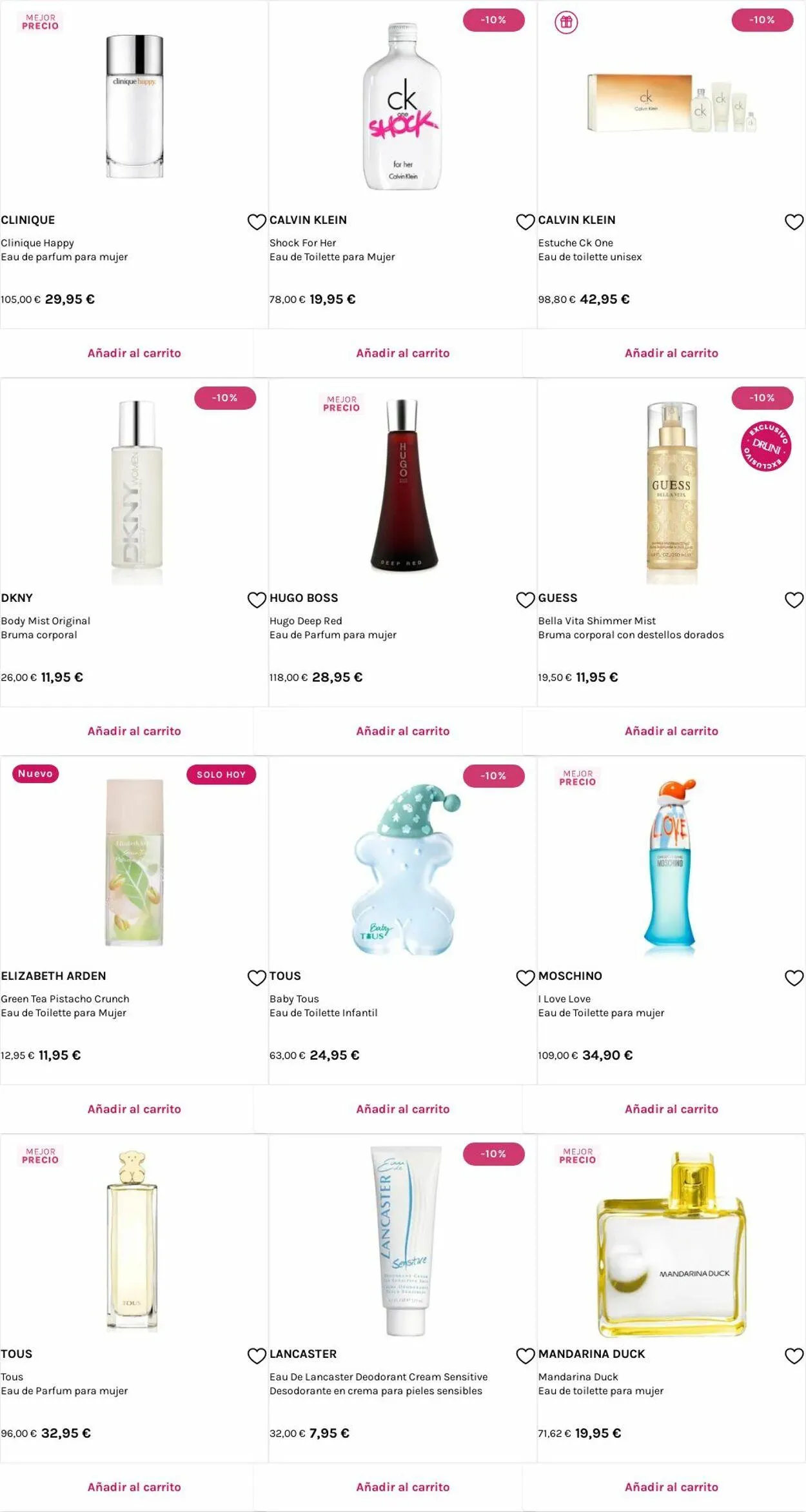Heart the DKNY Body Mist Original
806x1512 pixels.
coord(257,600)
